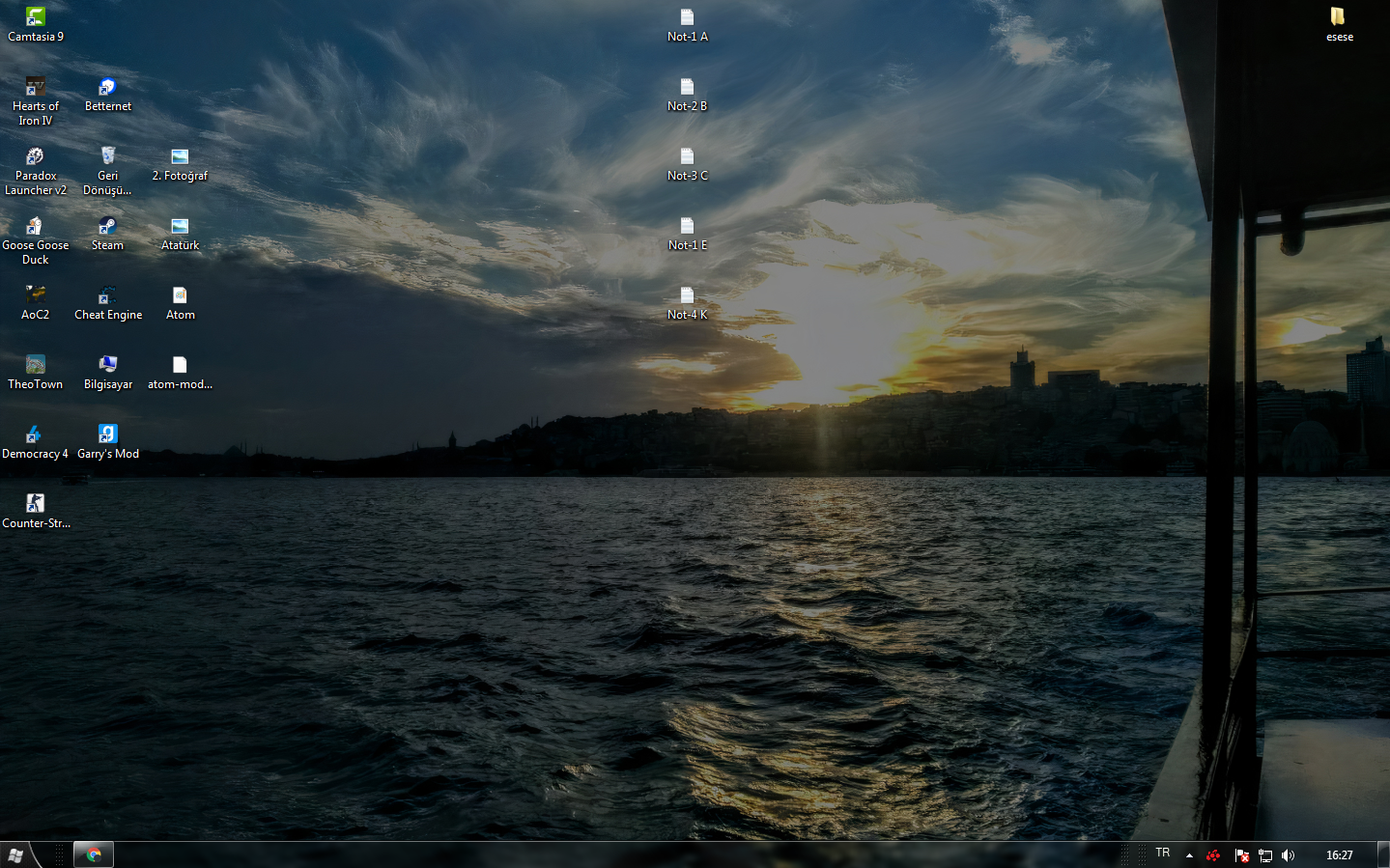Screen dimensions: 1390x868
Task: Launch Hearts of Iron IV
Action: click(35, 88)
